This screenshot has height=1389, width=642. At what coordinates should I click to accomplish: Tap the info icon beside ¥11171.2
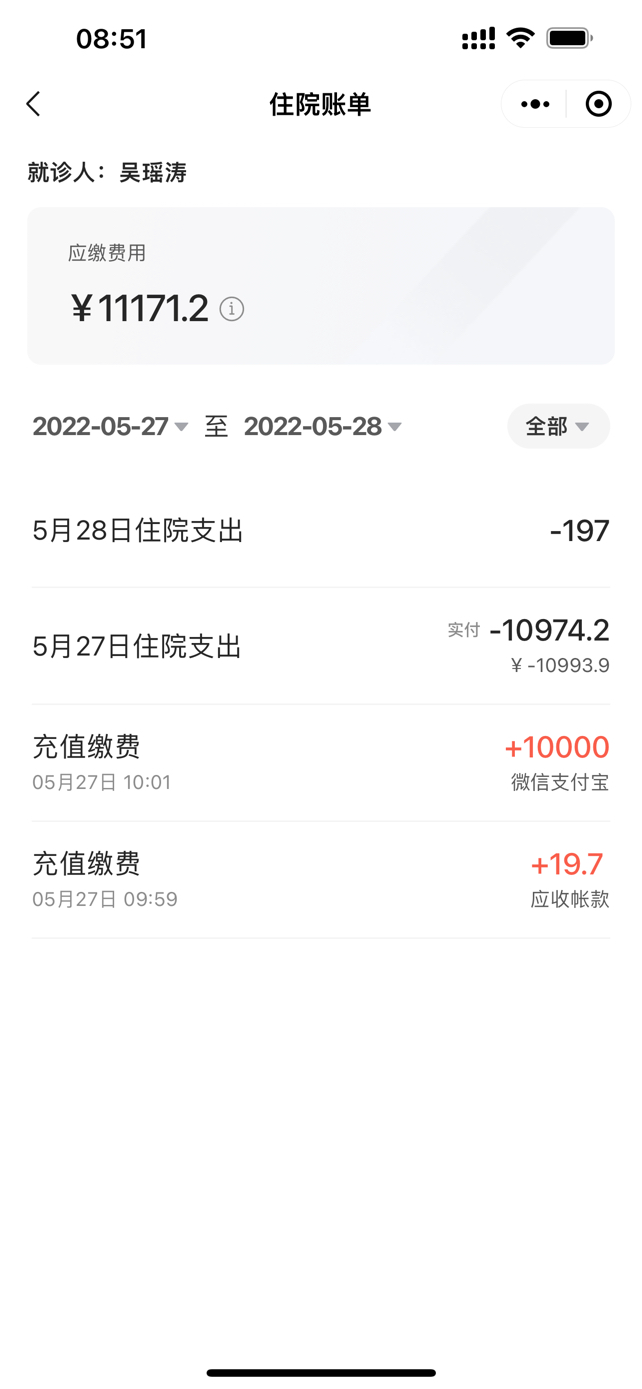(x=232, y=309)
